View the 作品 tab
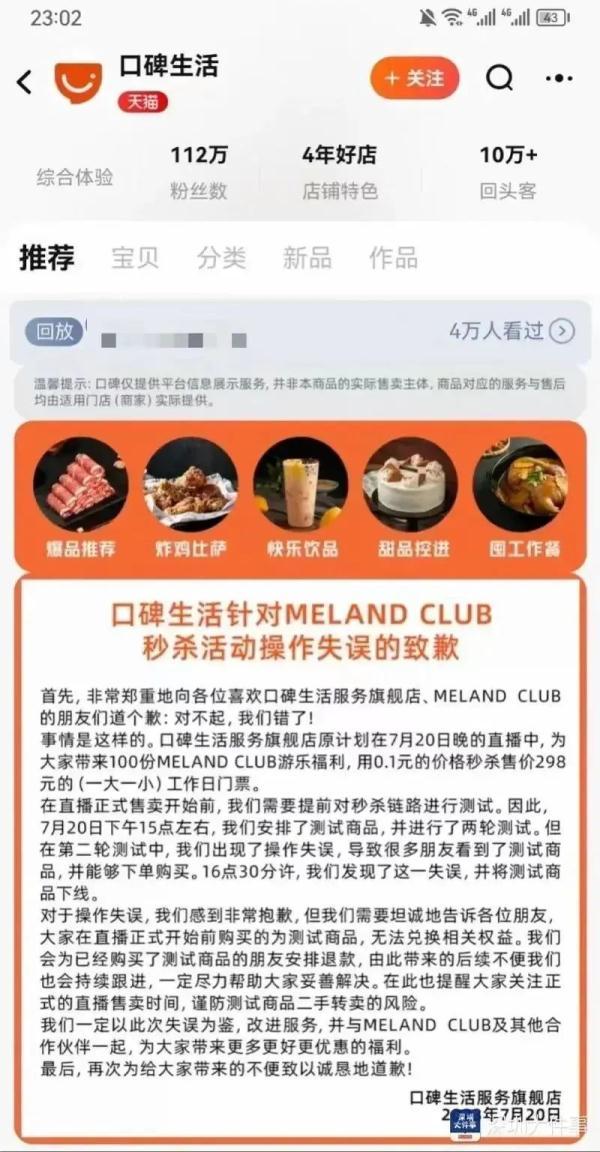 (x=393, y=258)
